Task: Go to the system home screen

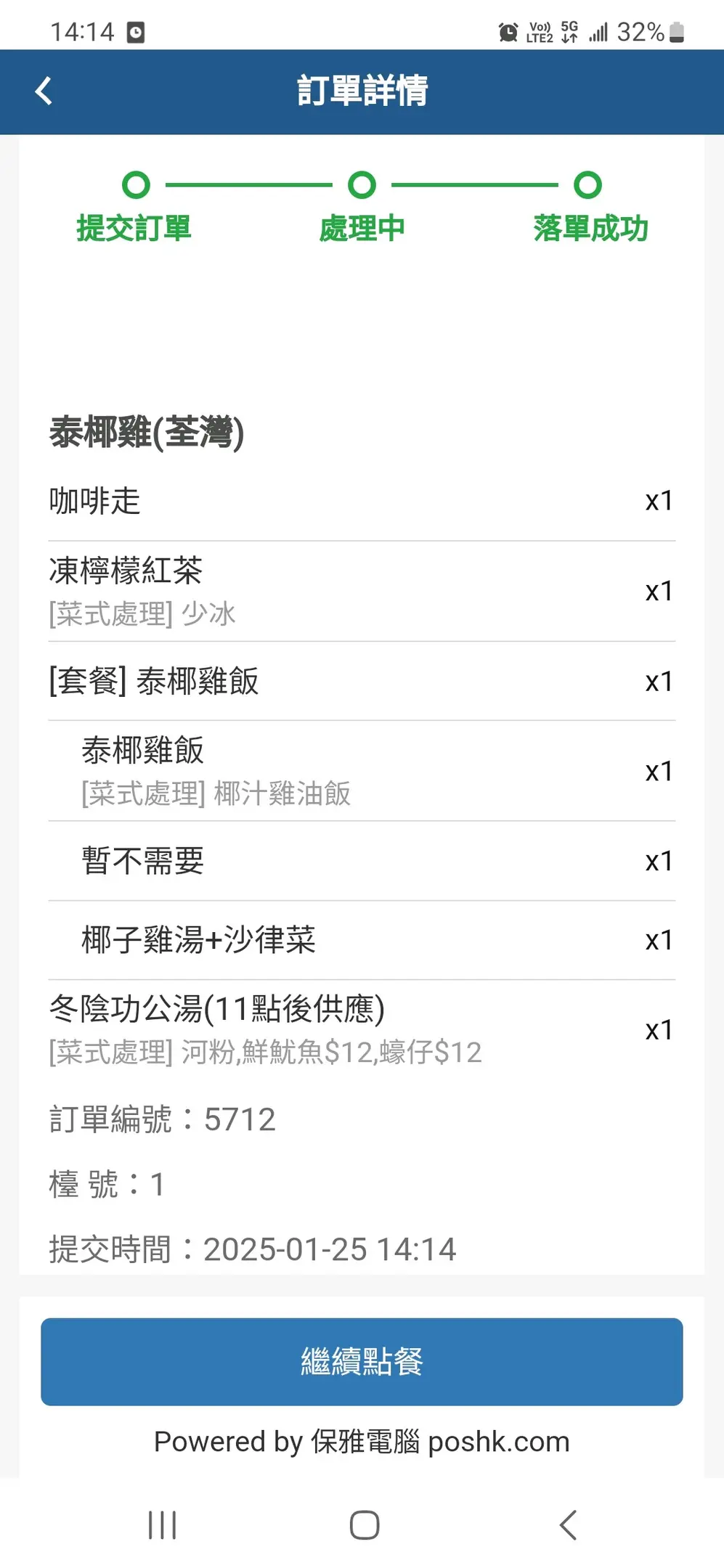Action: click(364, 1524)
